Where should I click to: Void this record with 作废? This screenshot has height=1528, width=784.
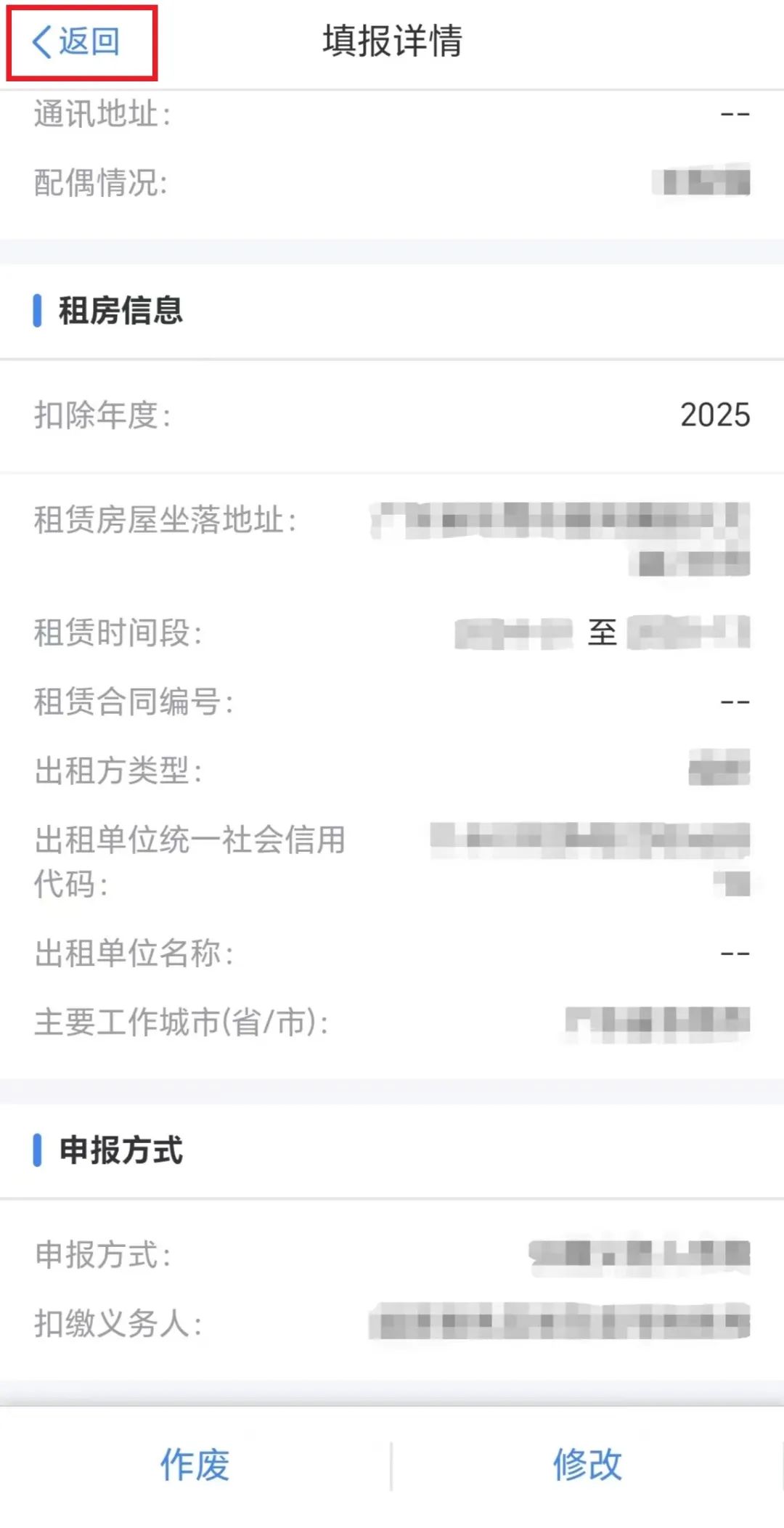[x=195, y=1464]
